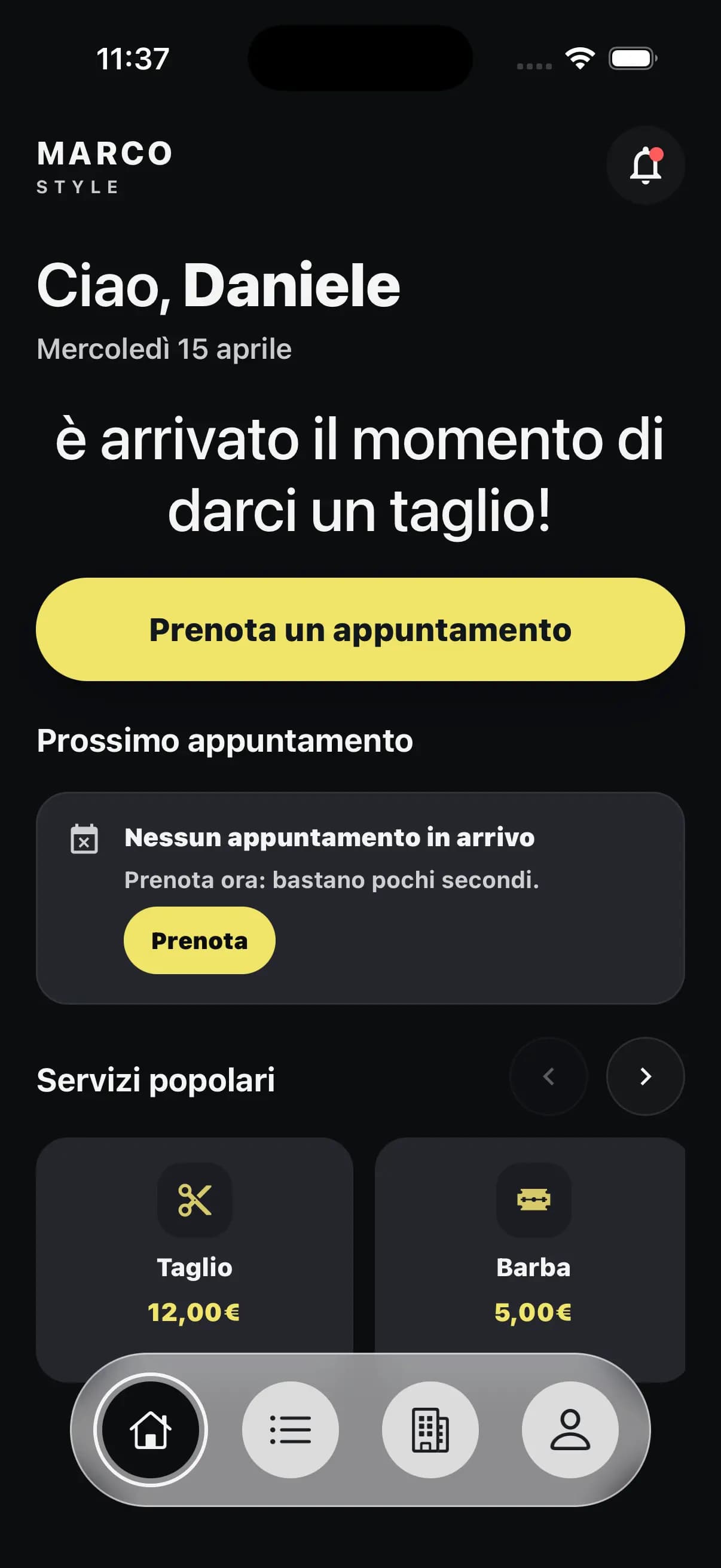
Task: Switch to the Home tab
Action: [x=150, y=1429]
